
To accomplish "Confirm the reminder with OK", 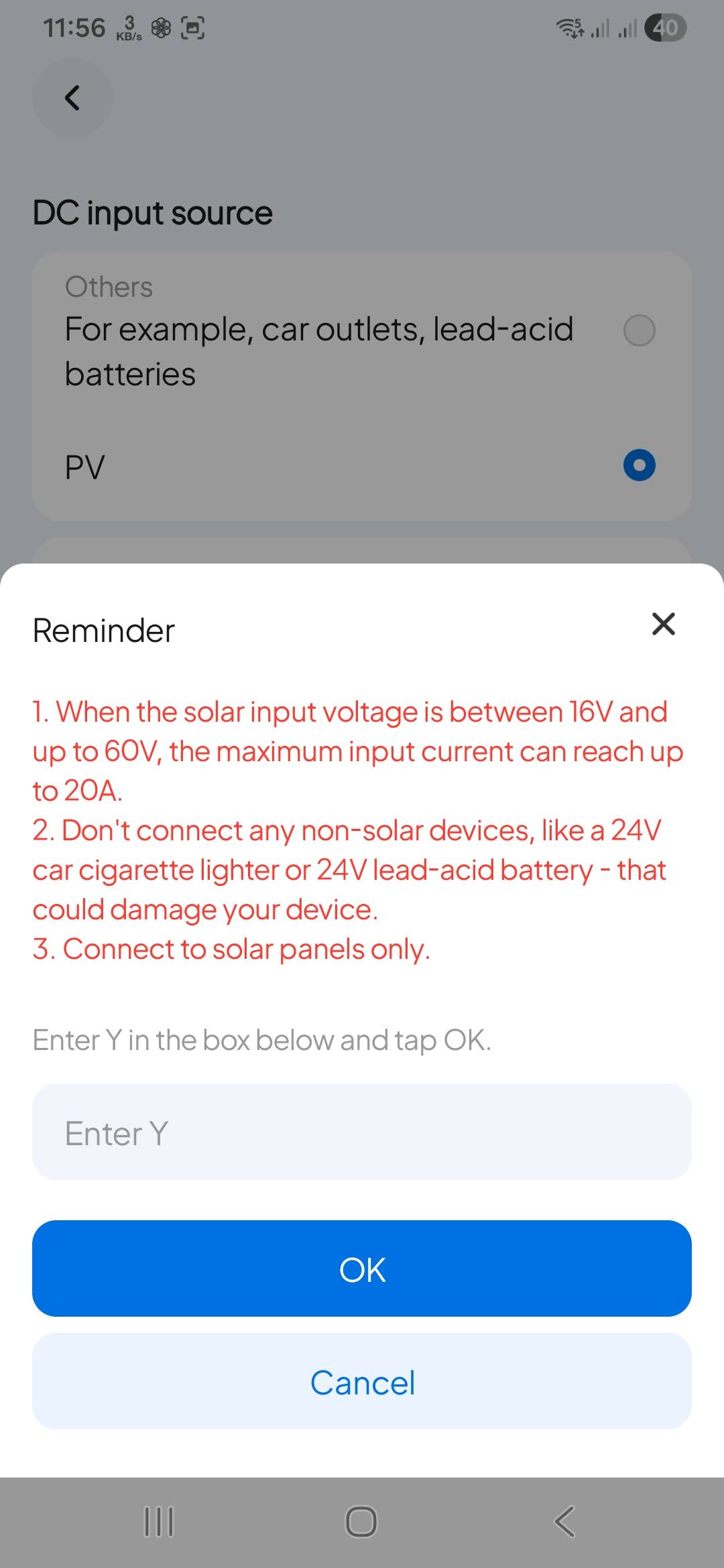I will click(x=362, y=1268).
